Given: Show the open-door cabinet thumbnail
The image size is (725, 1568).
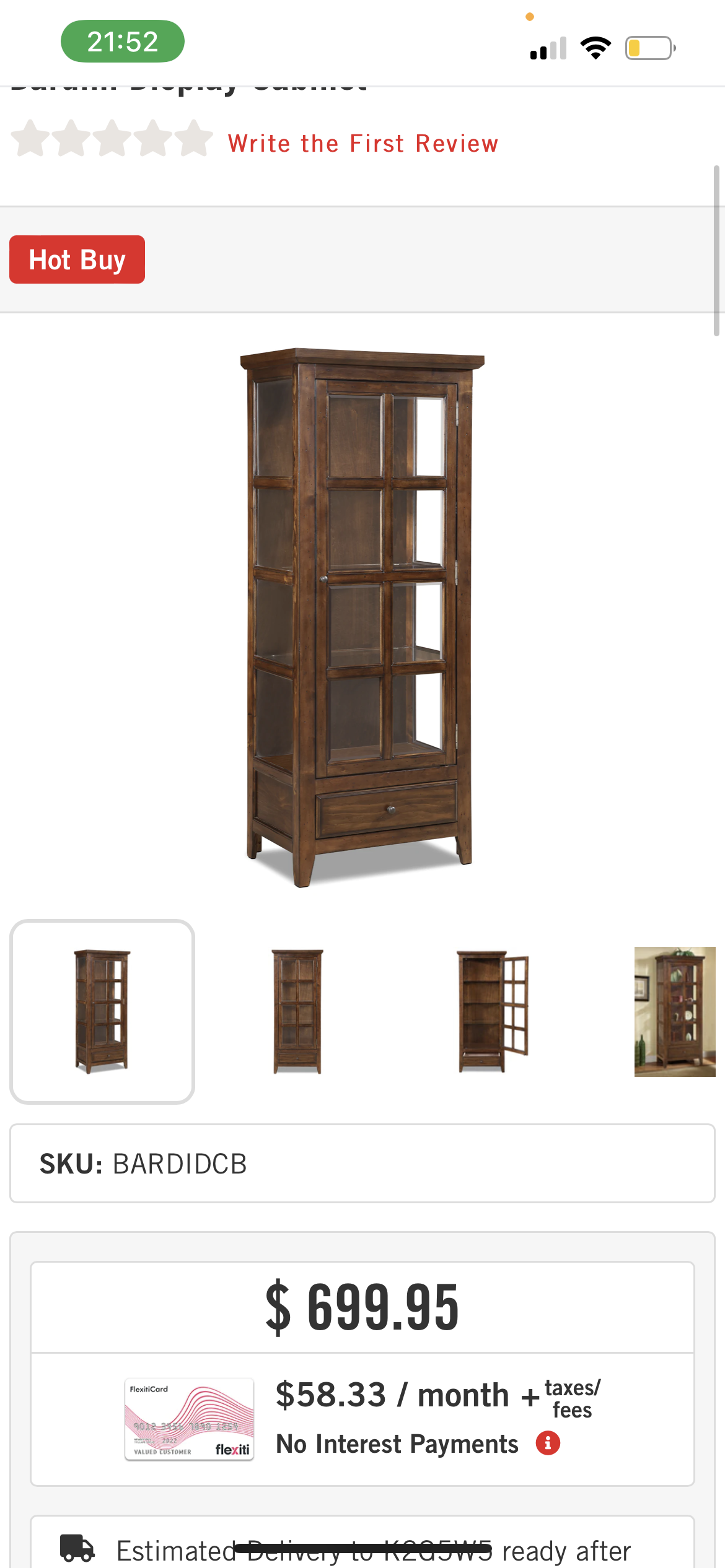Looking at the screenshot, I should click(493, 1011).
